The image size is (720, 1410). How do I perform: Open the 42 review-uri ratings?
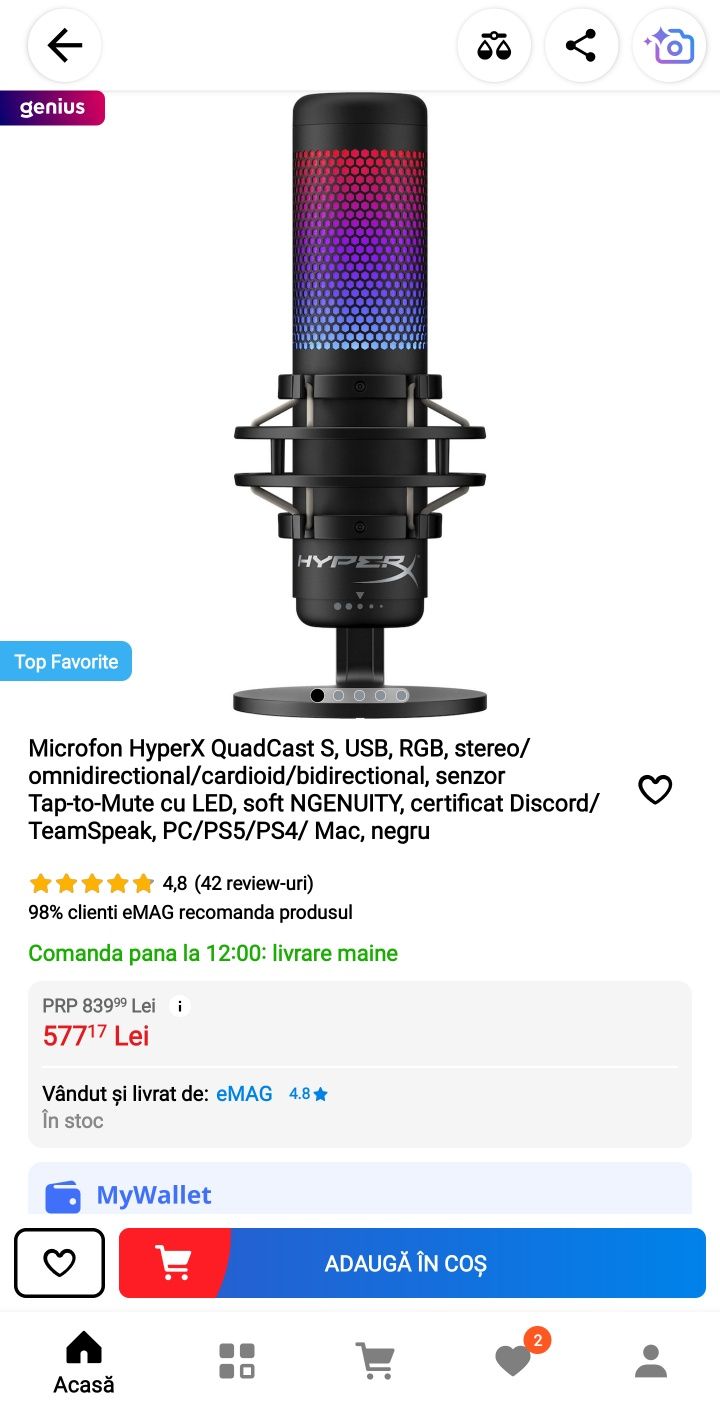click(253, 883)
